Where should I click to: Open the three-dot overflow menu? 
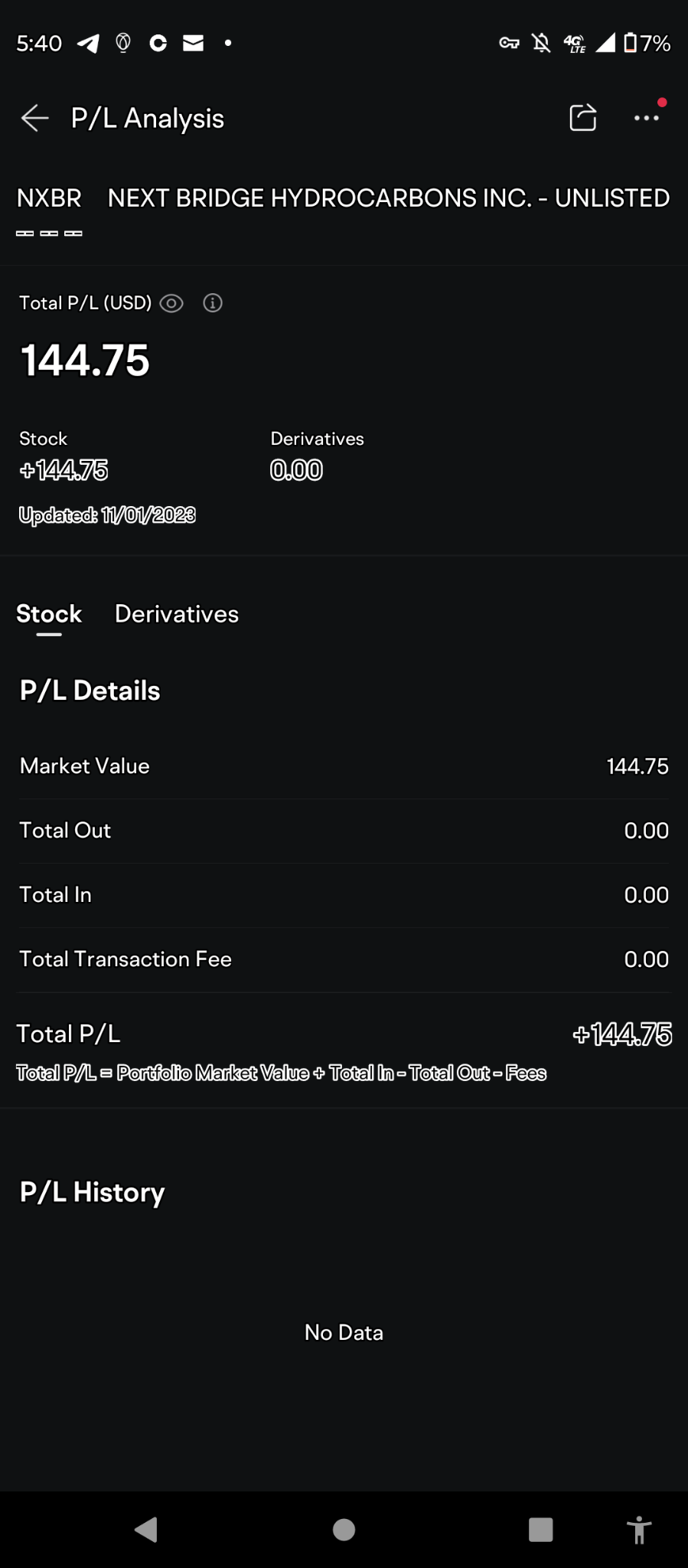(647, 118)
